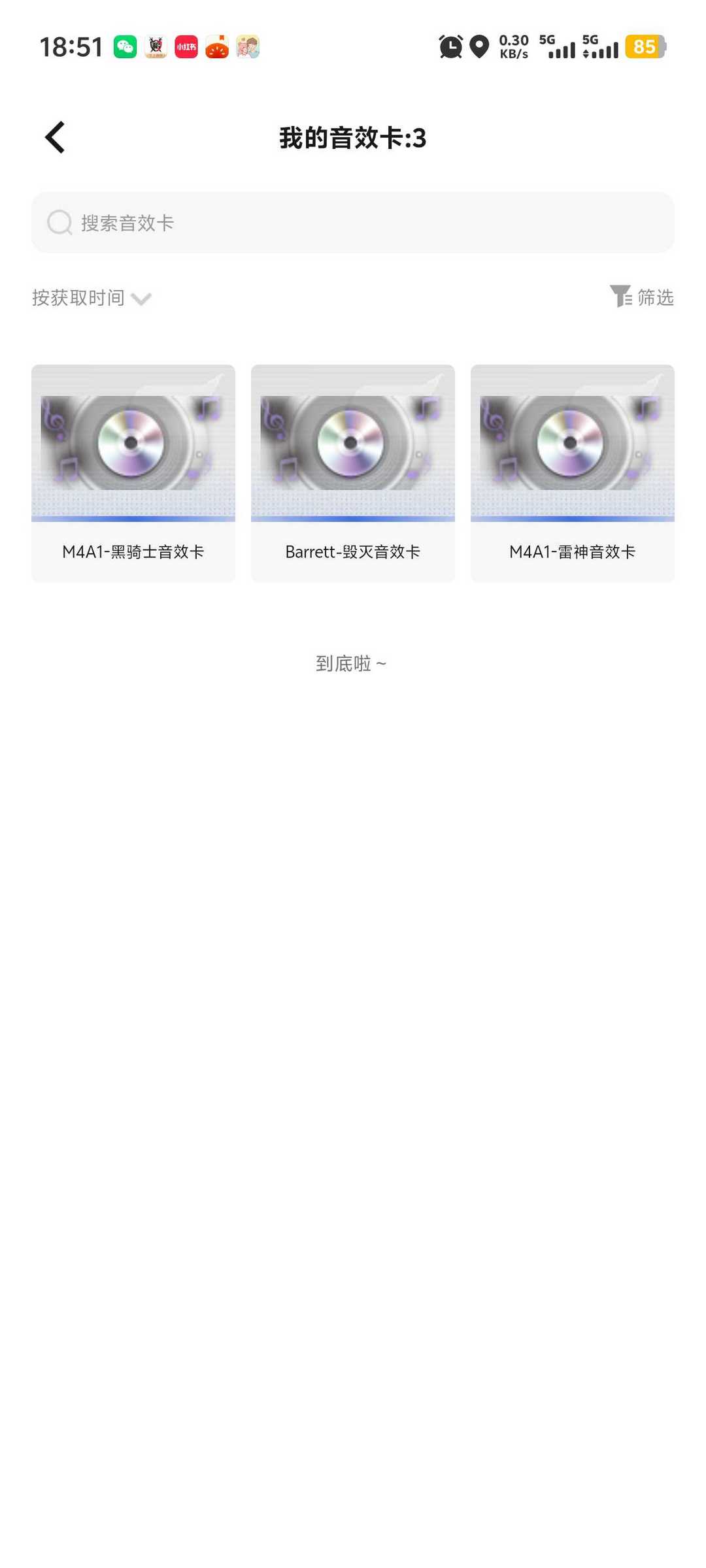View the M4A1-雷神音效卡 card

point(573,473)
